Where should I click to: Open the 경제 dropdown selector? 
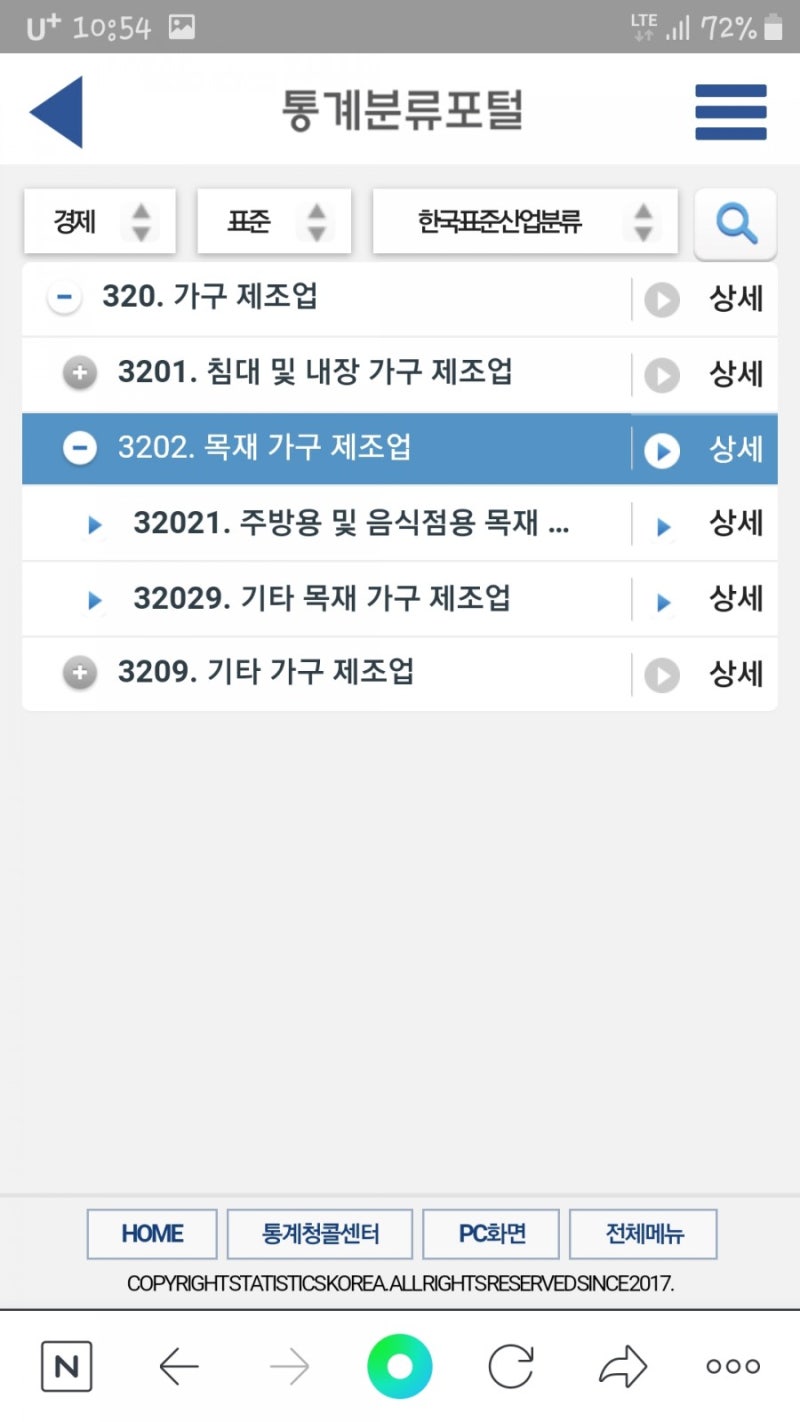(x=98, y=222)
